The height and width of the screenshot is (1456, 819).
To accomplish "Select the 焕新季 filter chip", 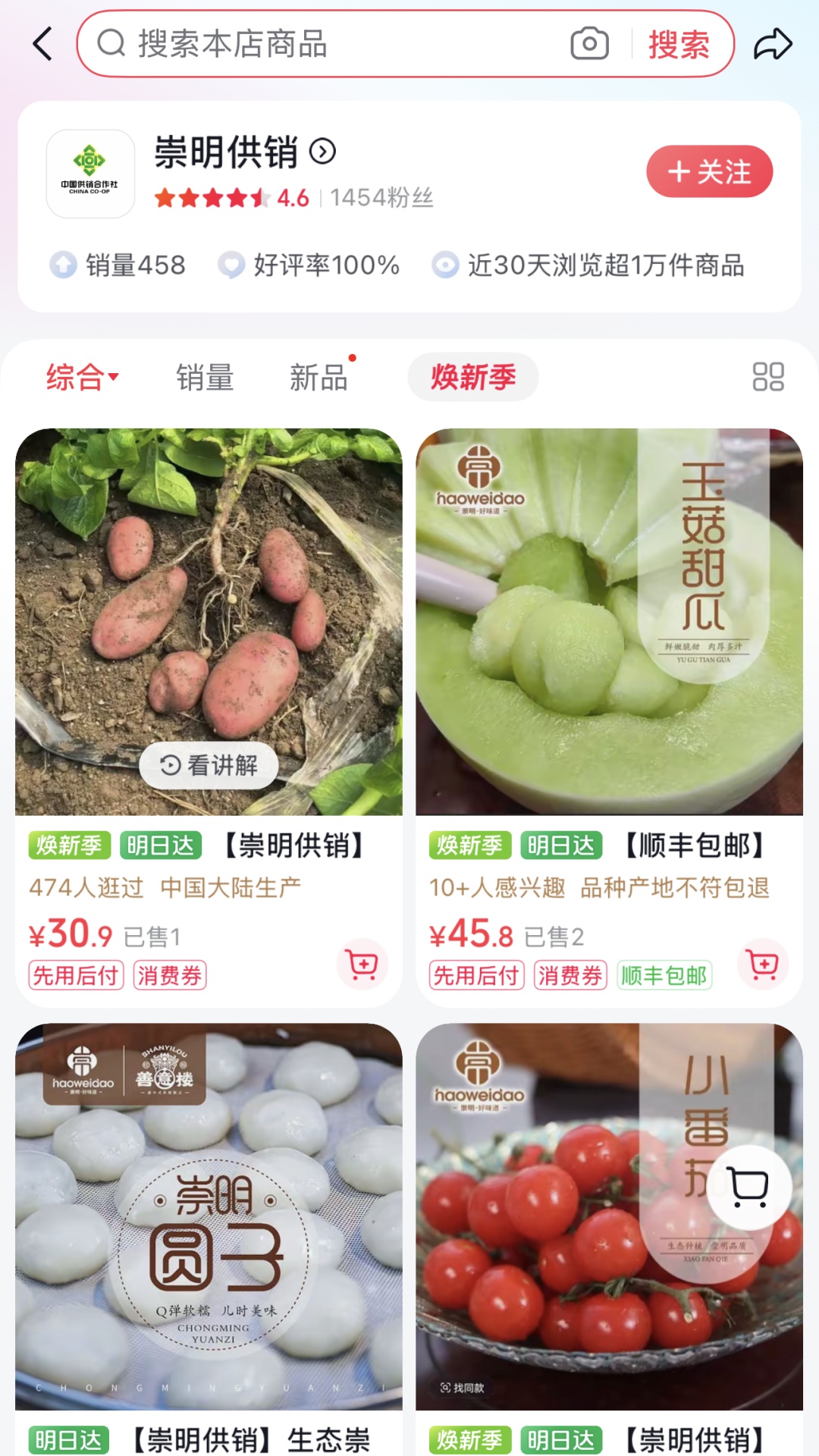I will [x=473, y=377].
